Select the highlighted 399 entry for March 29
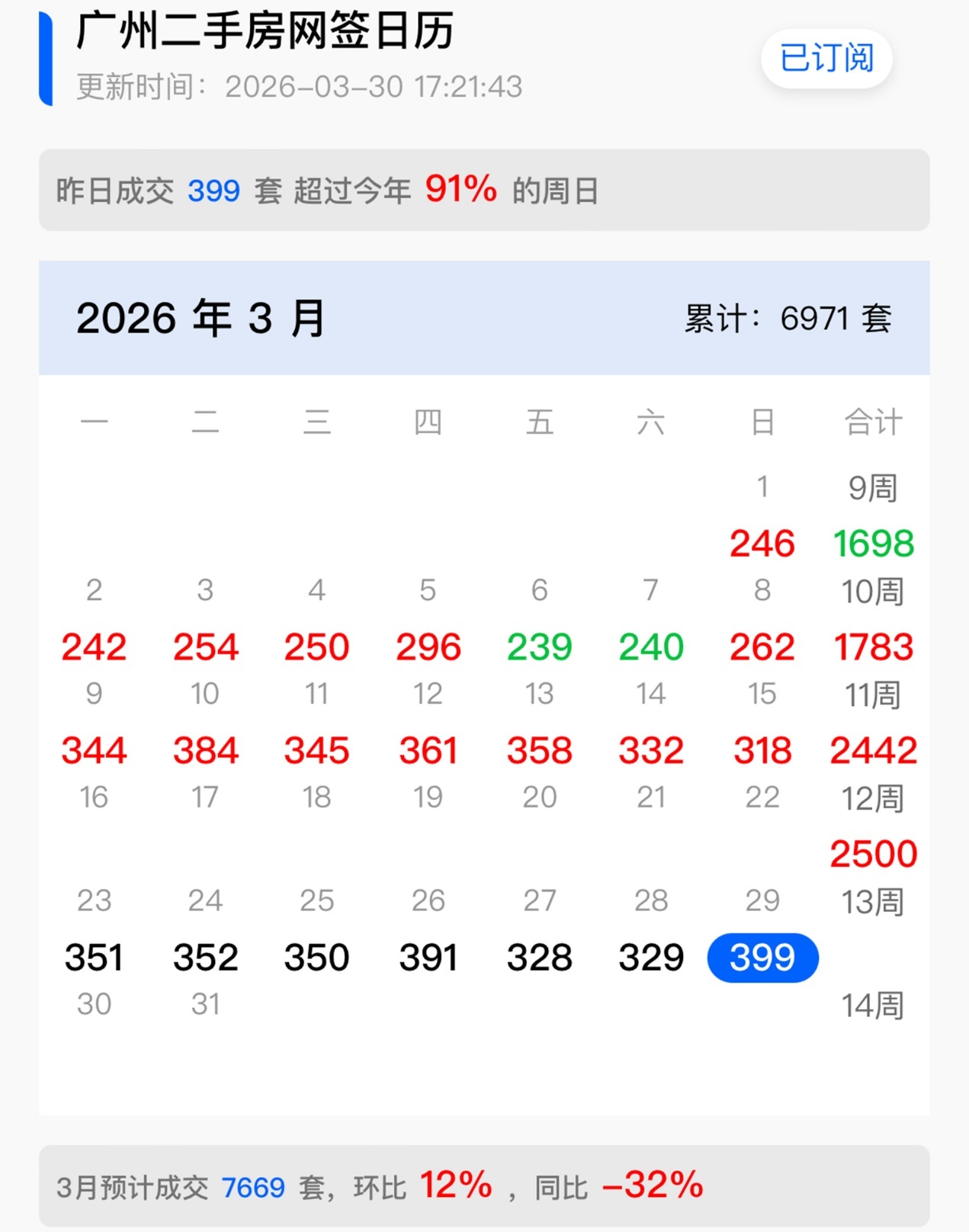 pyautogui.click(x=762, y=958)
